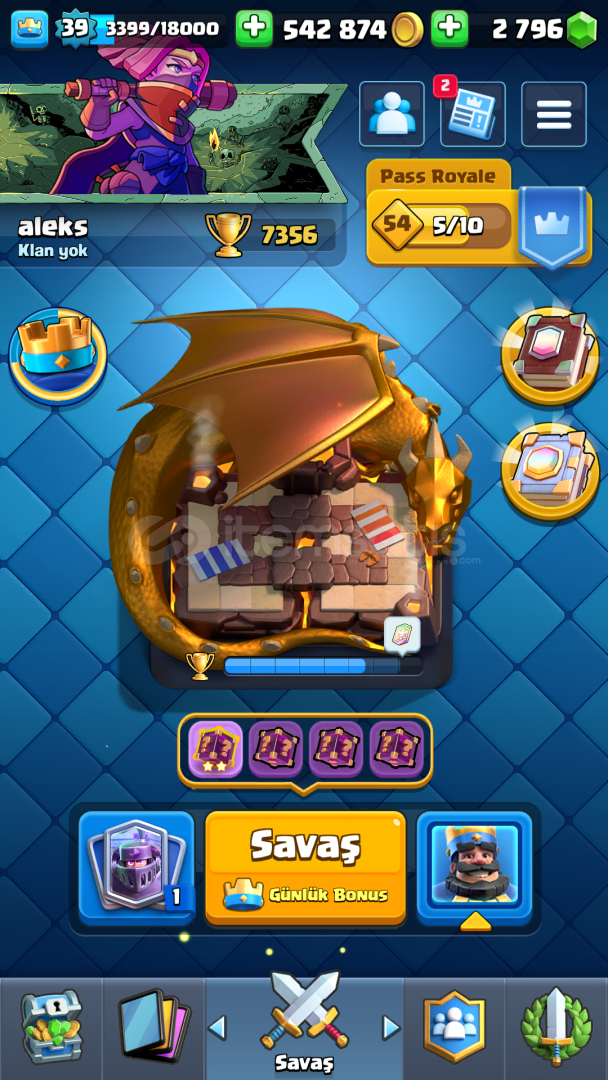608x1080 pixels.
Task: Switch to the Events sword-and-laurel tab
Action: tap(556, 1028)
